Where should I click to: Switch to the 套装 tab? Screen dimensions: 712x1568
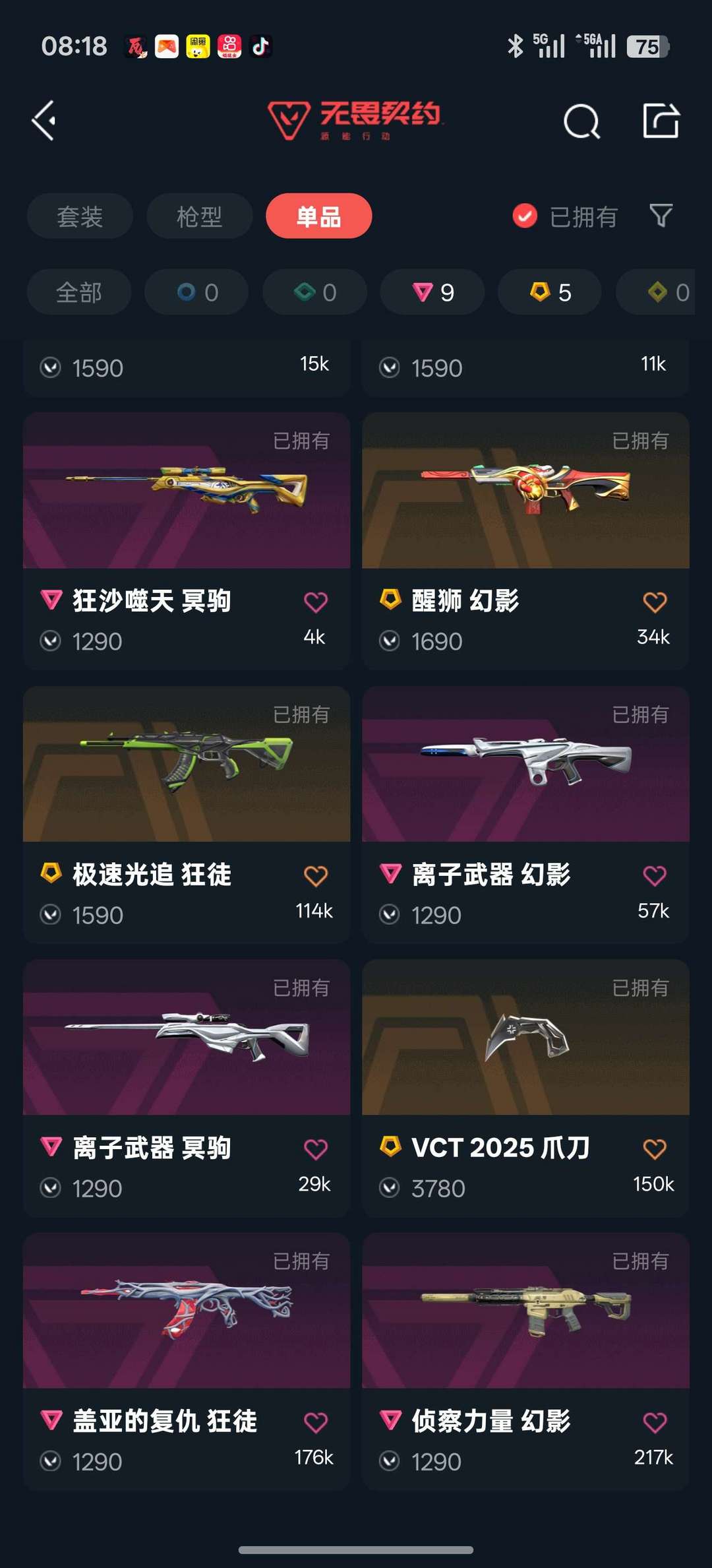(x=79, y=216)
